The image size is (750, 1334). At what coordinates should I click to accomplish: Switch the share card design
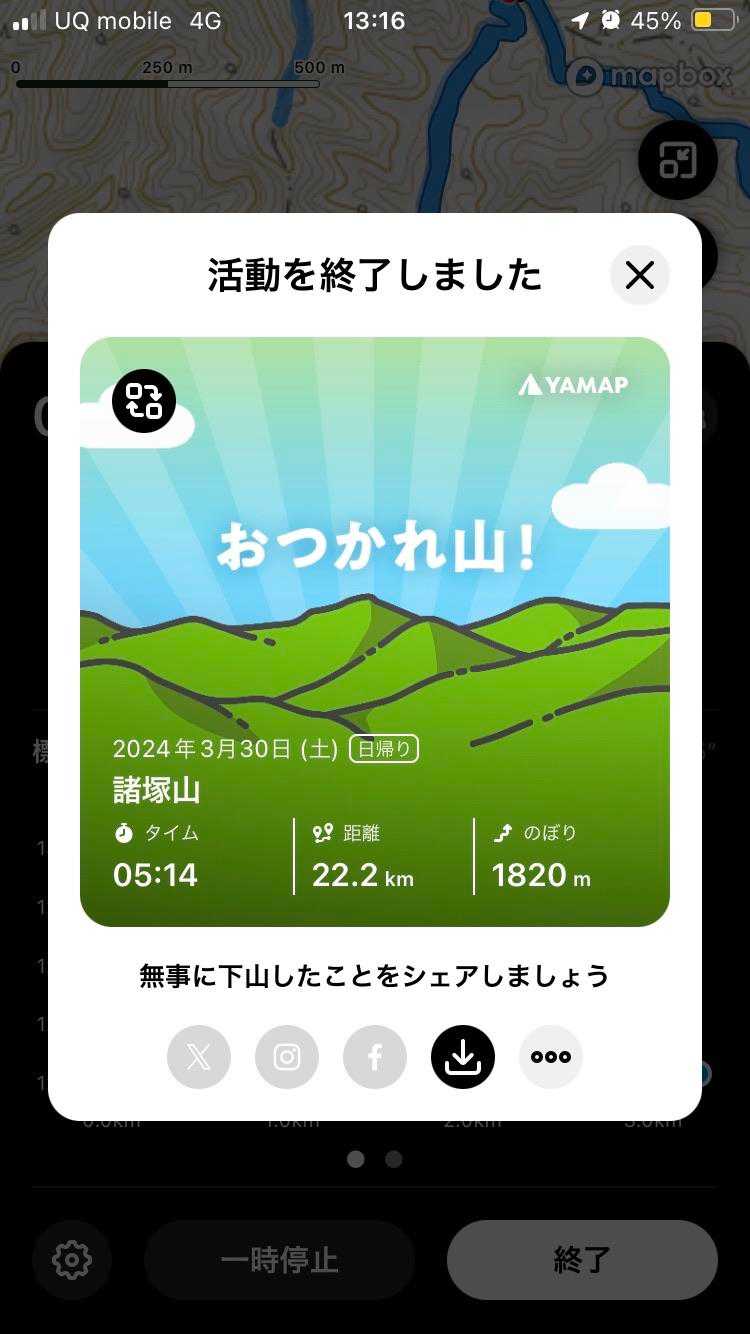click(144, 401)
